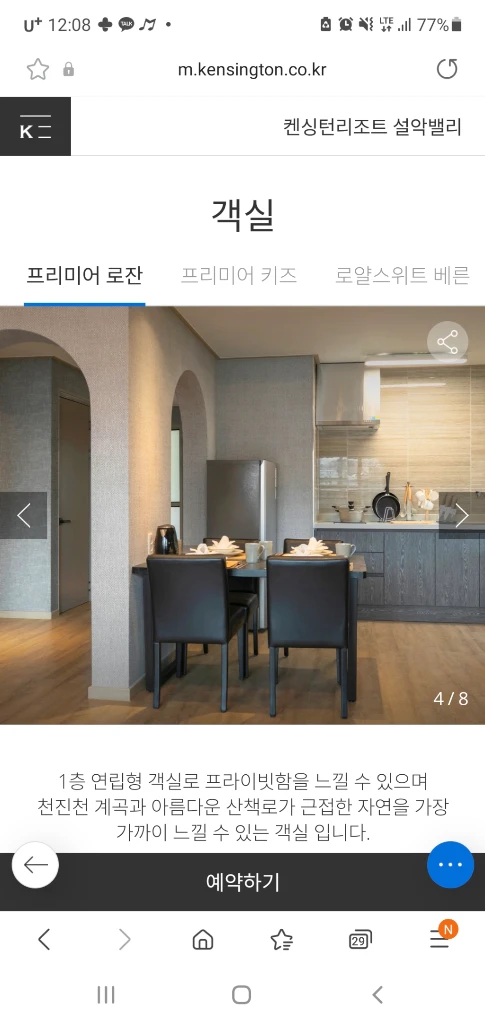Tap the round white back arrow button
485x1024 pixels.
pos(35,865)
